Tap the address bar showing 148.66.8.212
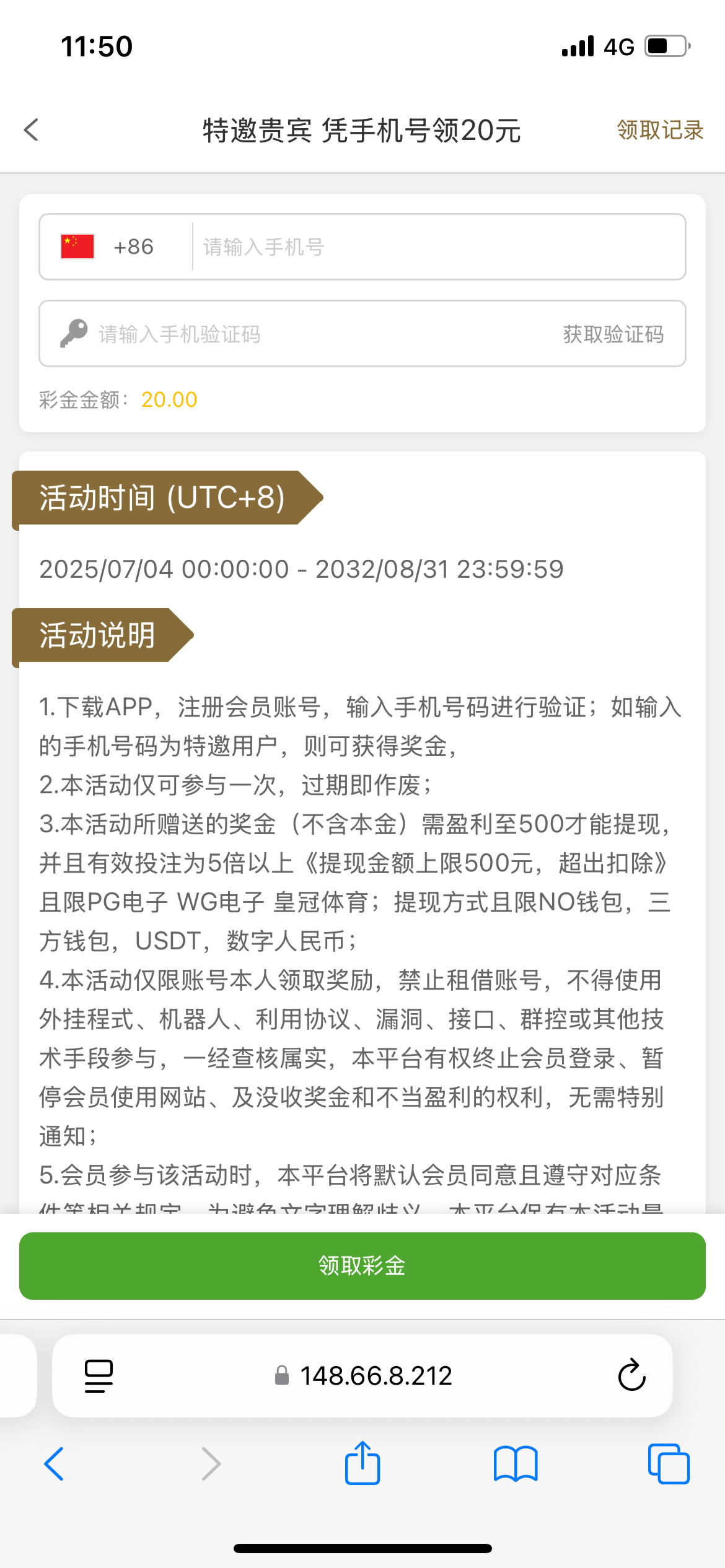Image resolution: width=725 pixels, height=1568 pixels. click(x=376, y=1376)
